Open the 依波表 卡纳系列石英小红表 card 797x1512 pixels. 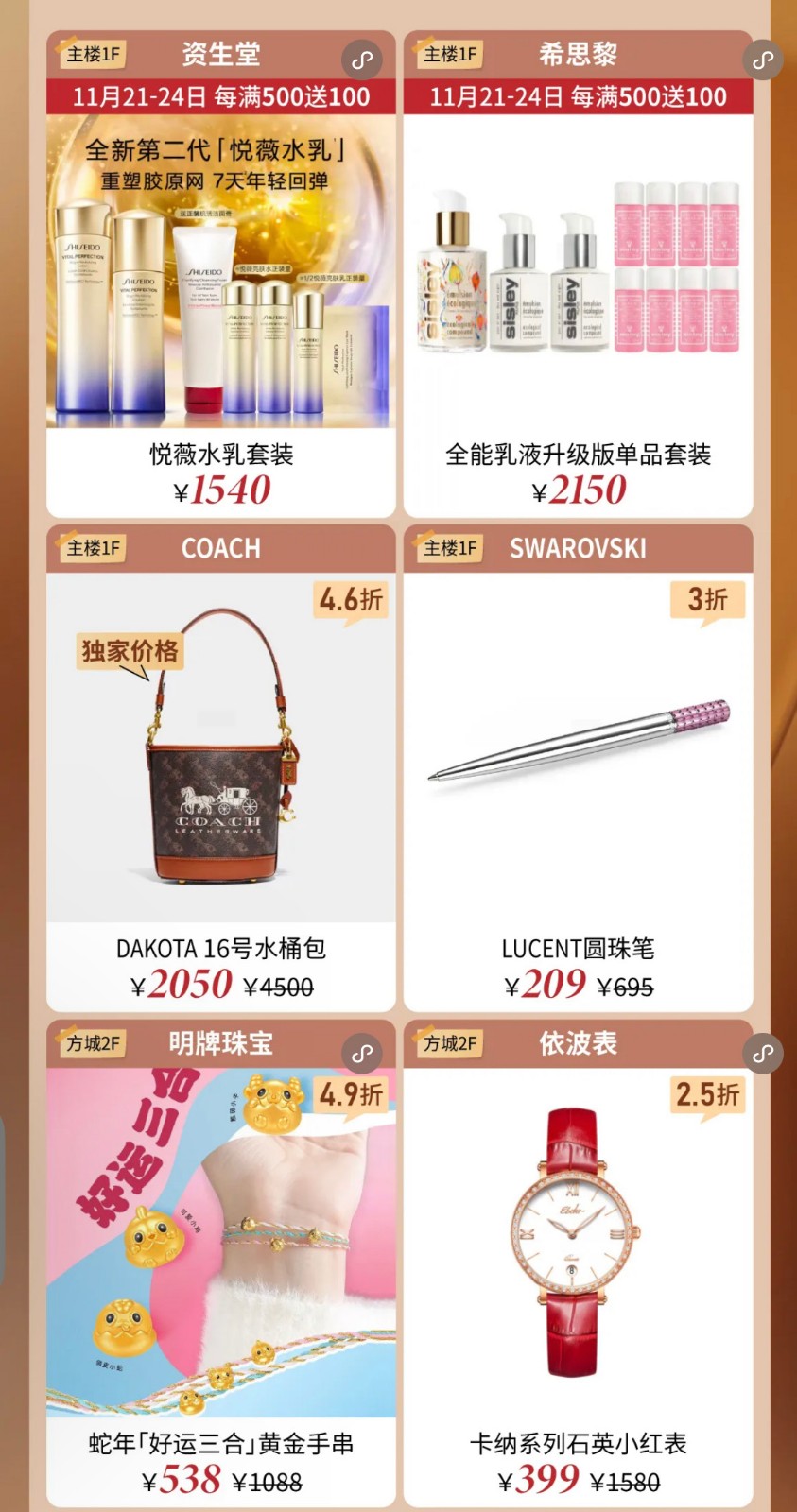click(578, 1257)
